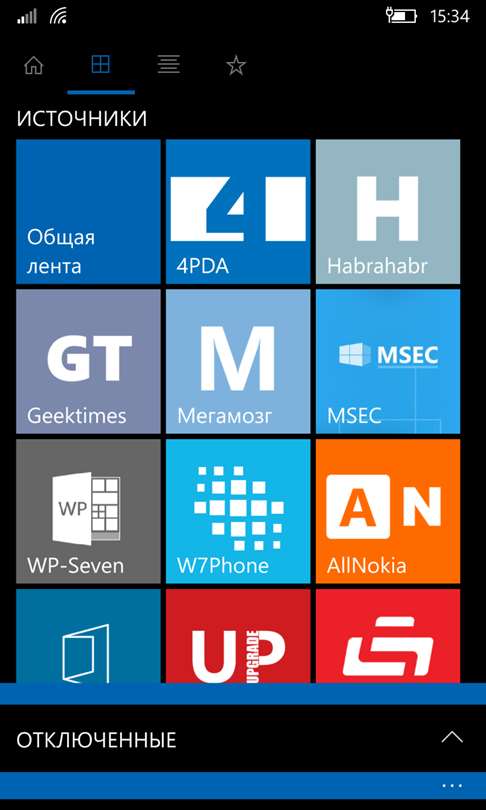The width and height of the screenshot is (486, 810).
Task: Open the lines list tab
Action: [168, 65]
